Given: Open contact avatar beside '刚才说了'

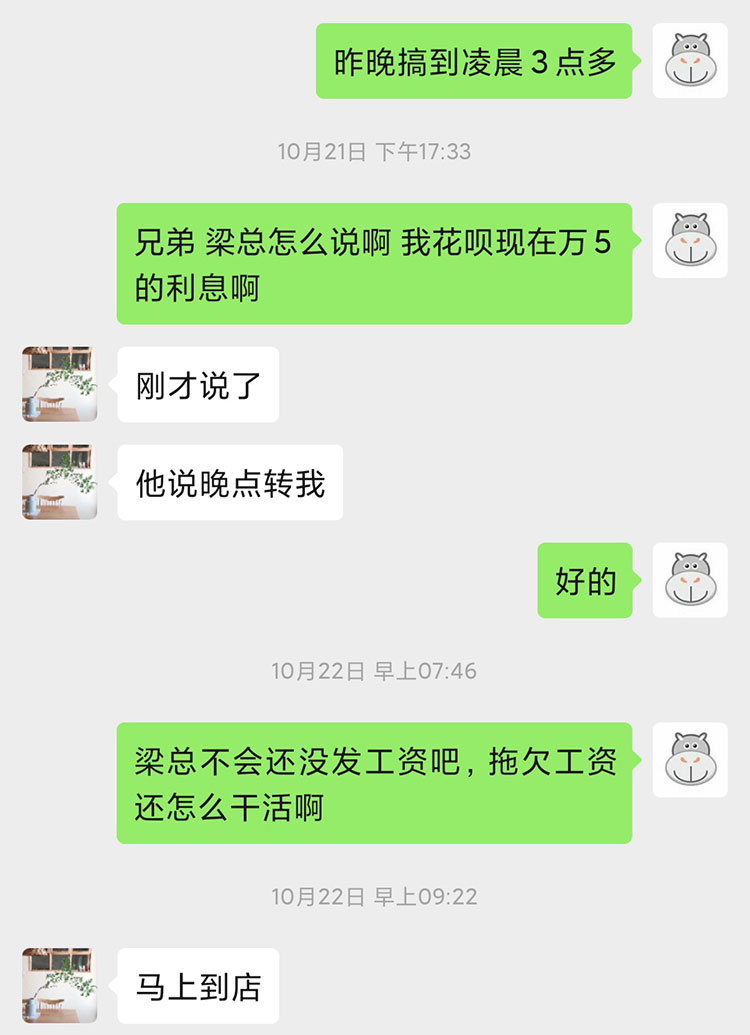Looking at the screenshot, I should (x=60, y=384).
